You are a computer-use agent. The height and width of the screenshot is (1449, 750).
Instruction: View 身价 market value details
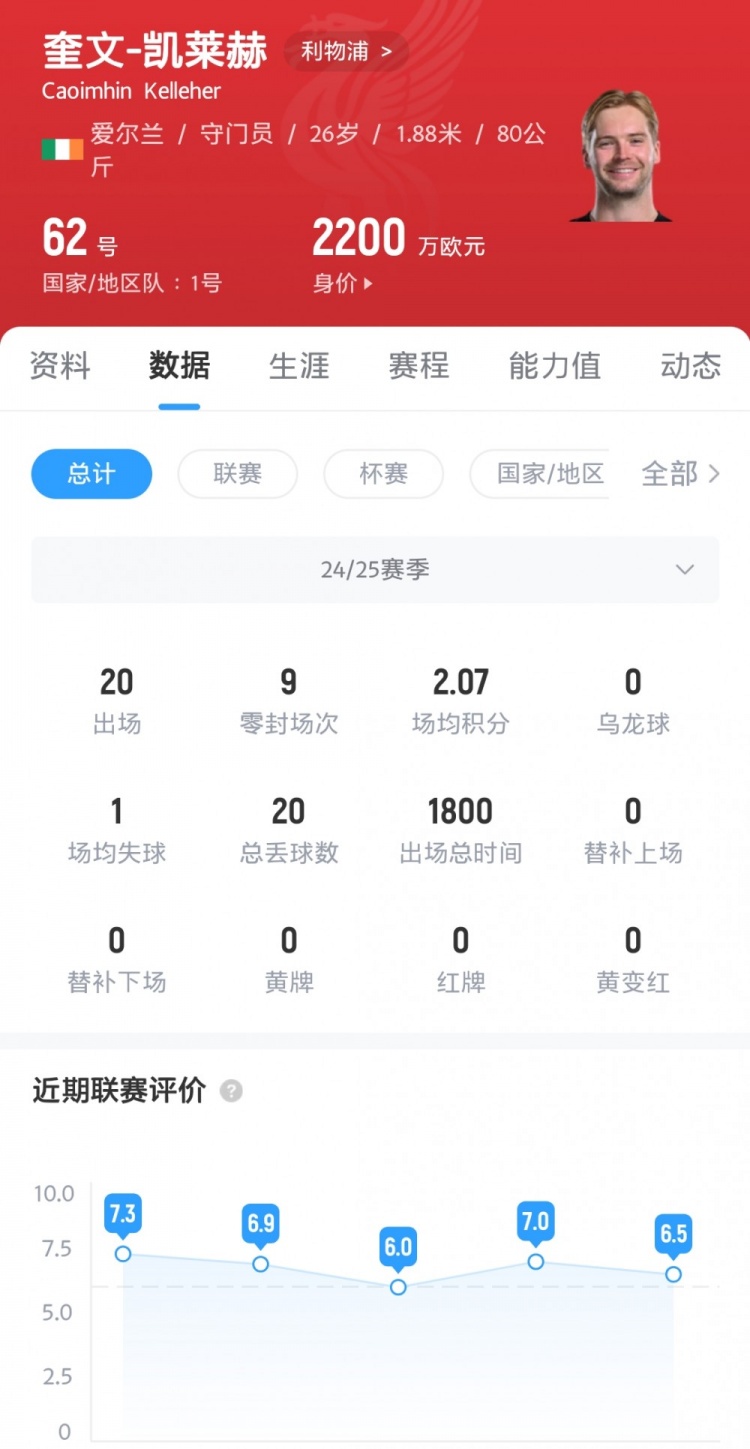pyautogui.click(x=343, y=283)
